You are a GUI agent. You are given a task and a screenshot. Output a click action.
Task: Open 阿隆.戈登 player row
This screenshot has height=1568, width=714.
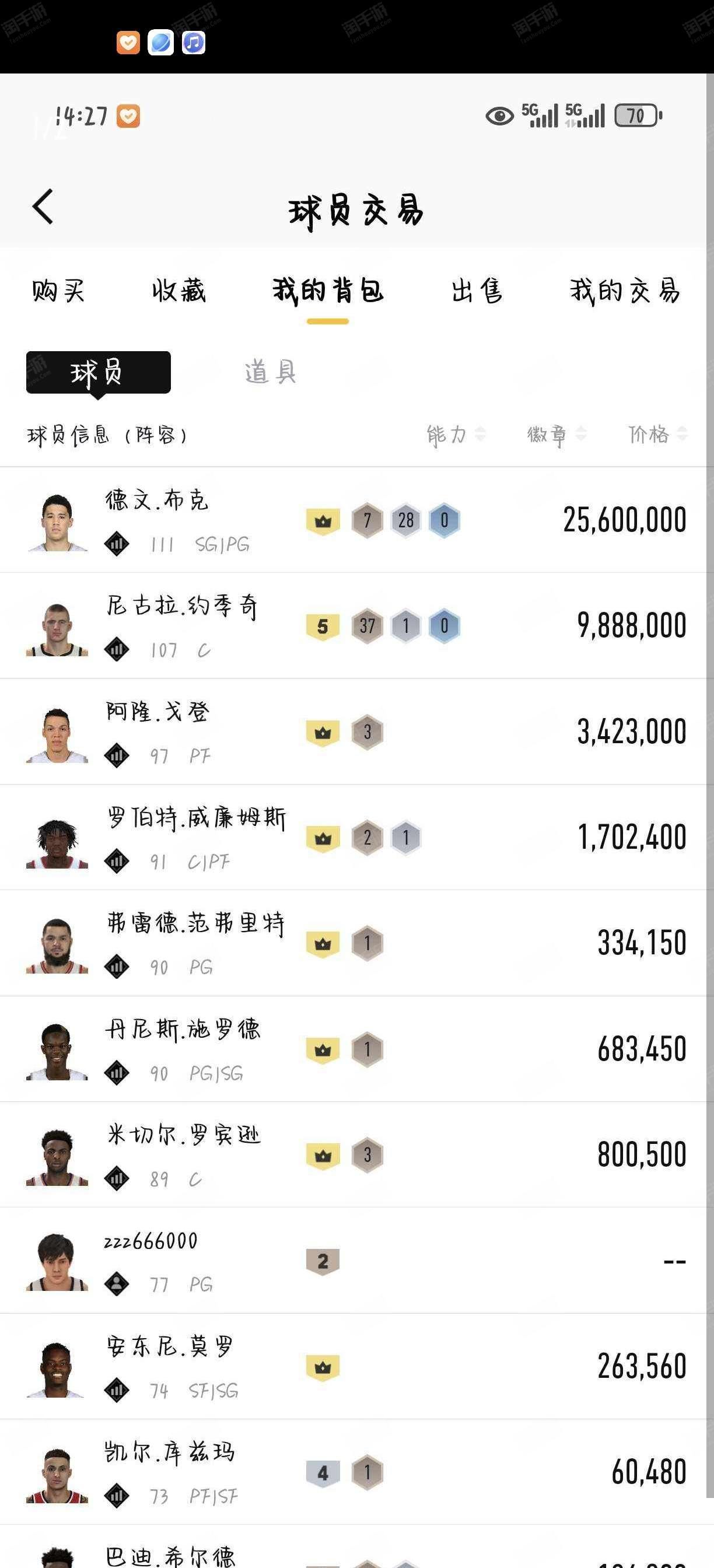pos(356,731)
